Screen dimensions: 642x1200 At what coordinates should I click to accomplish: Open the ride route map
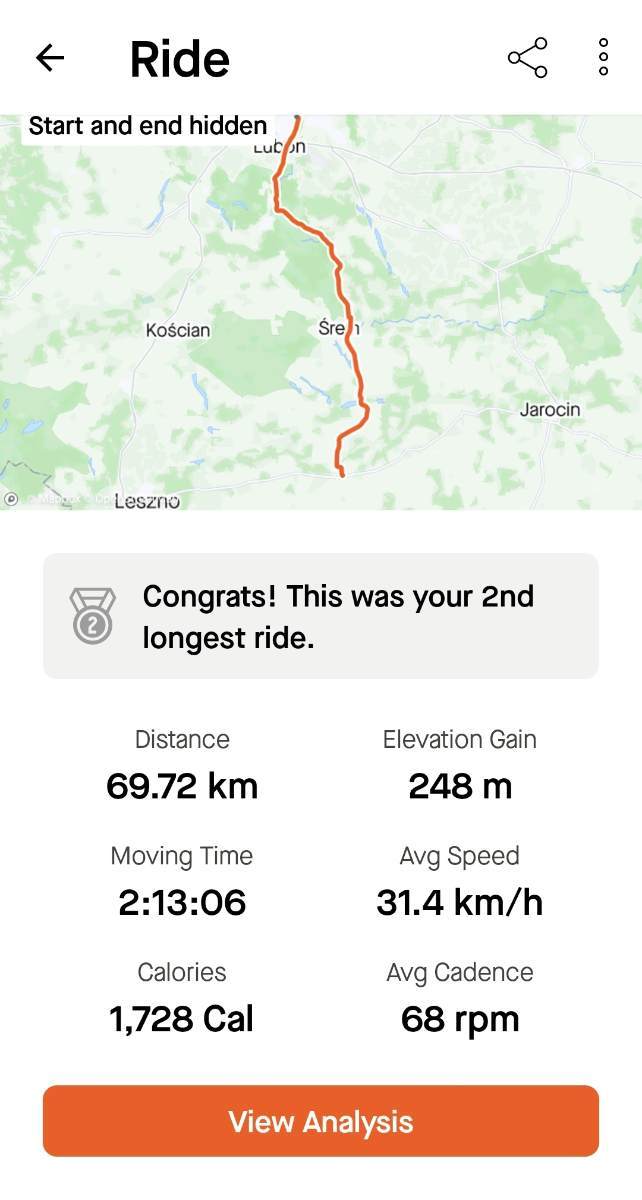click(320, 312)
